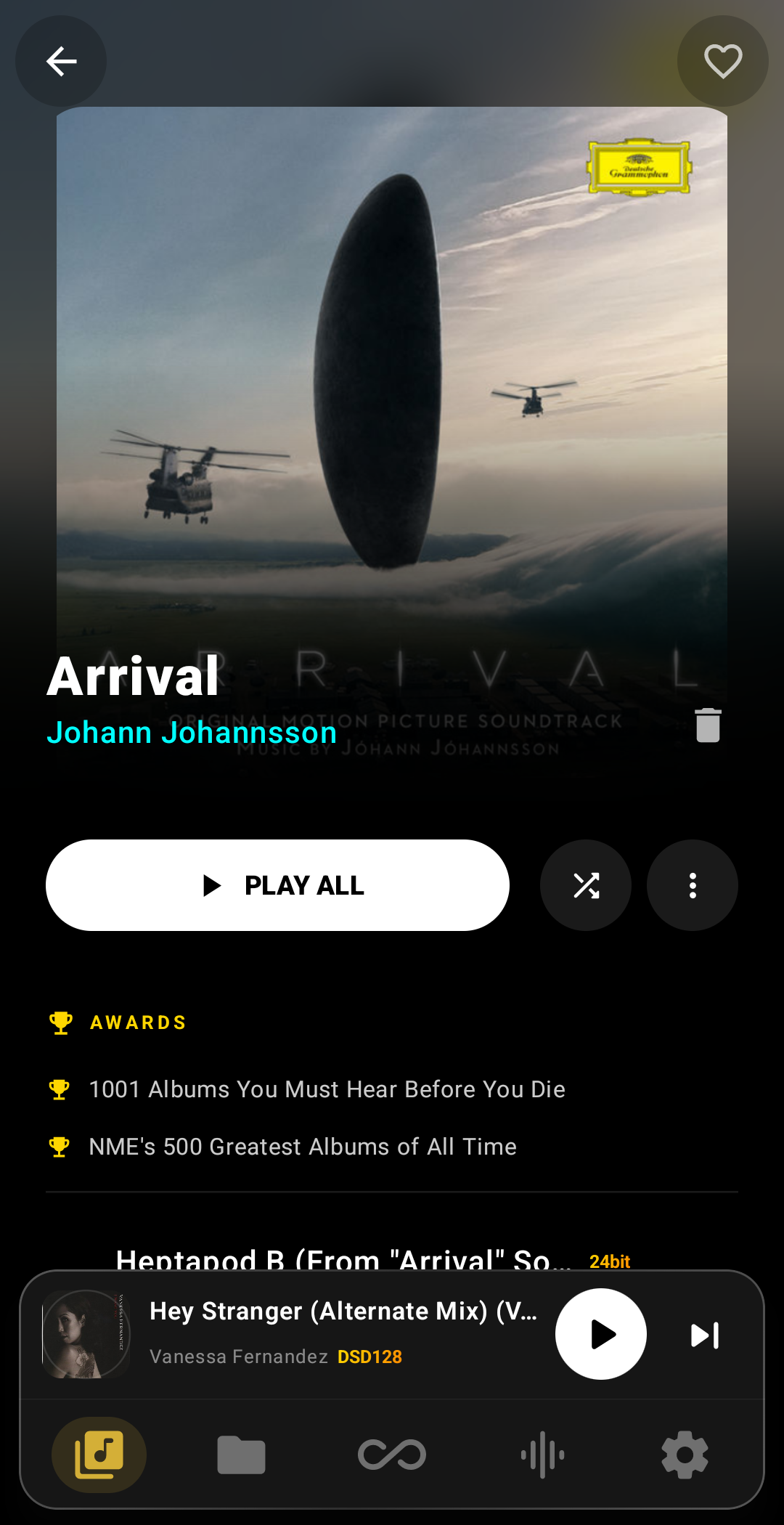The height and width of the screenshot is (1525, 784).
Task: Open the awards trophy section icon
Action: (61, 1022)
